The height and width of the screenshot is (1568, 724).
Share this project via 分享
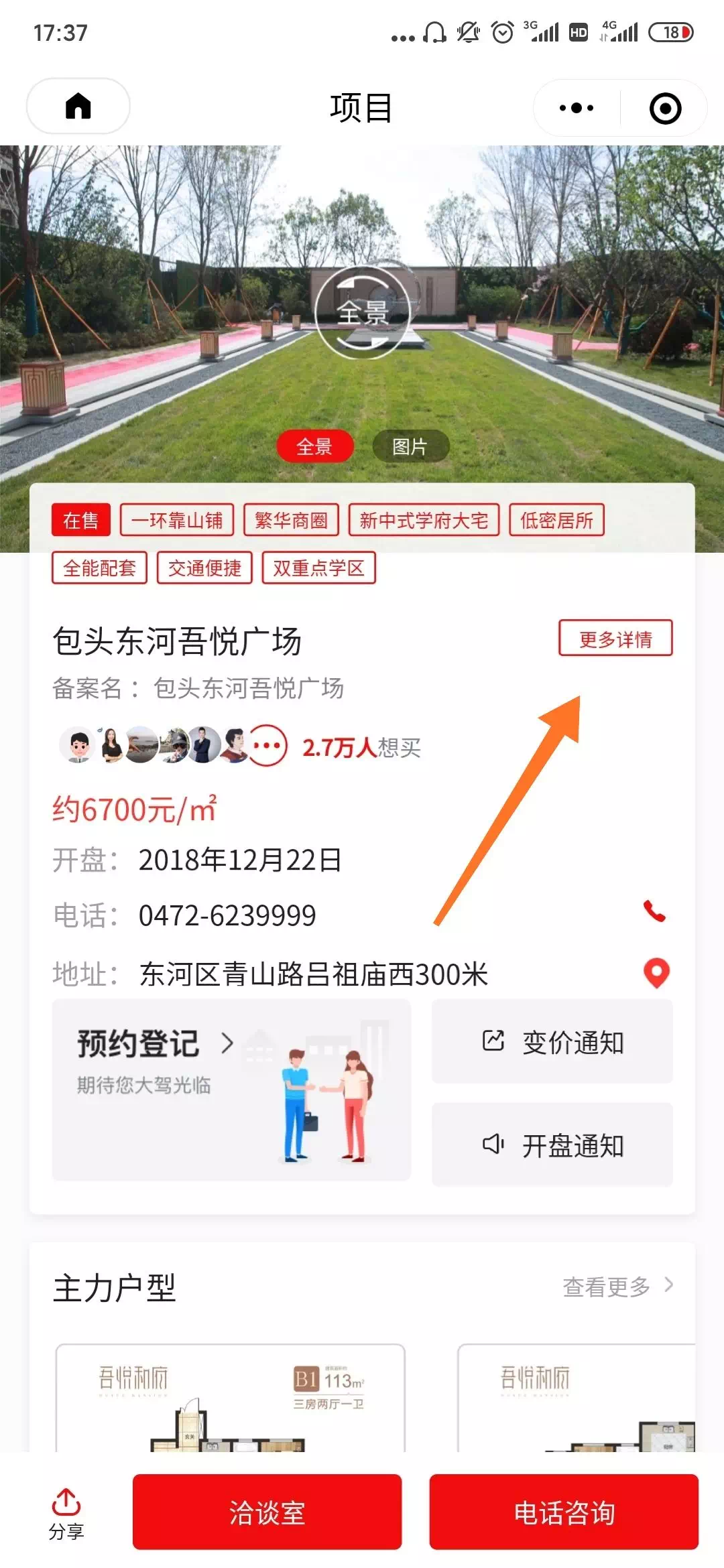[x=66, y=1513]
